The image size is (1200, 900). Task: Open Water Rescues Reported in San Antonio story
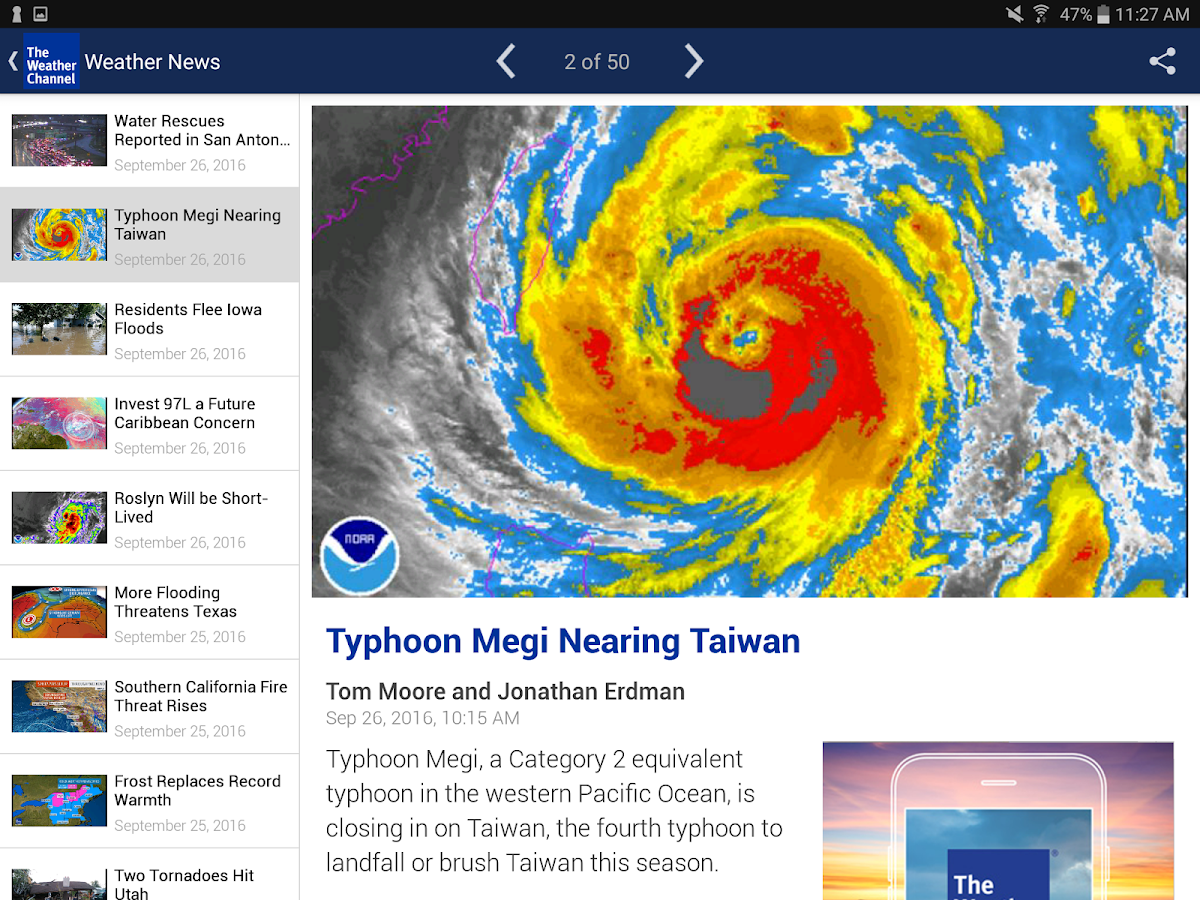point(149,141)
